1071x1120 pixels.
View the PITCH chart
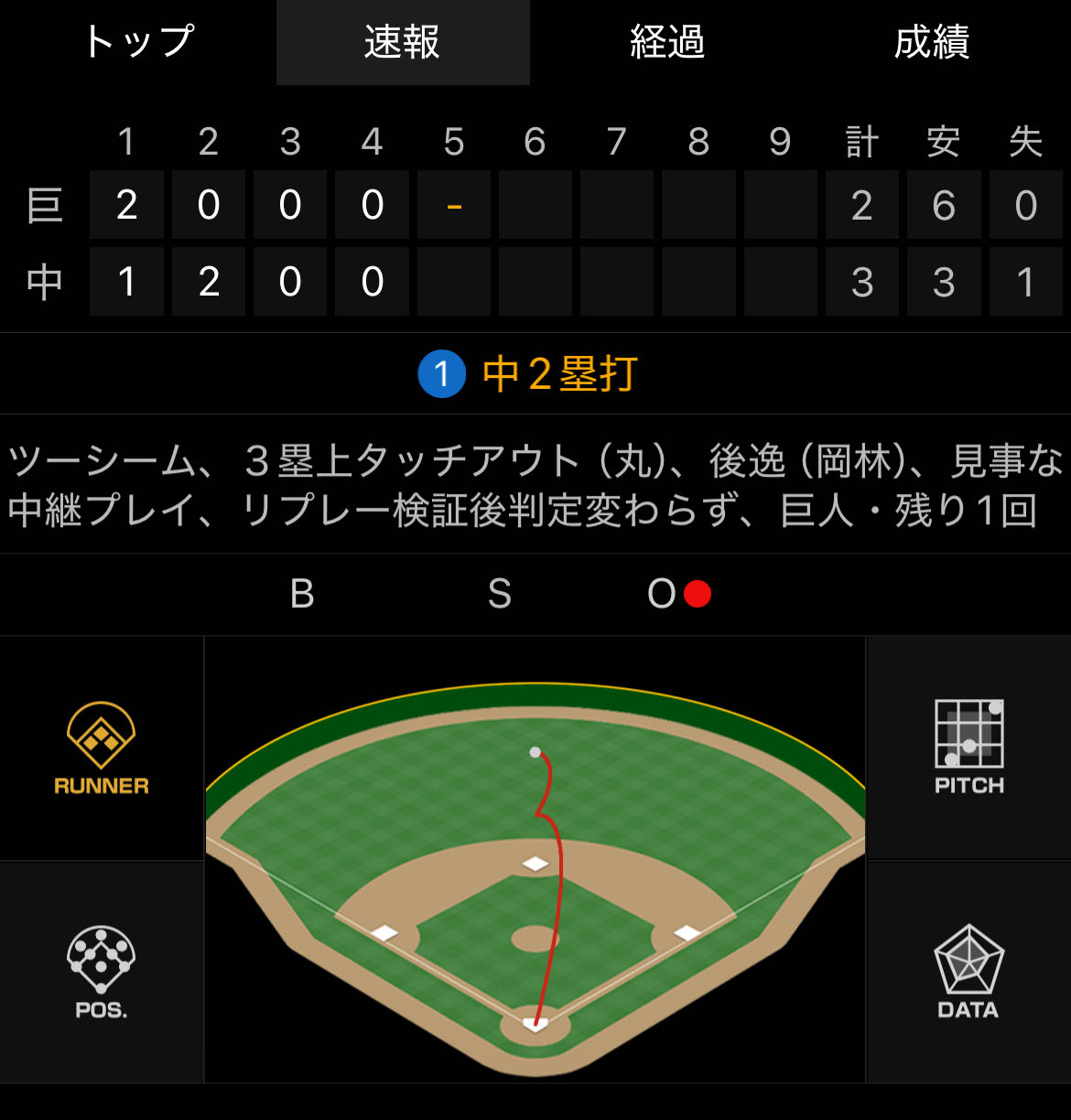pos(968,747)
